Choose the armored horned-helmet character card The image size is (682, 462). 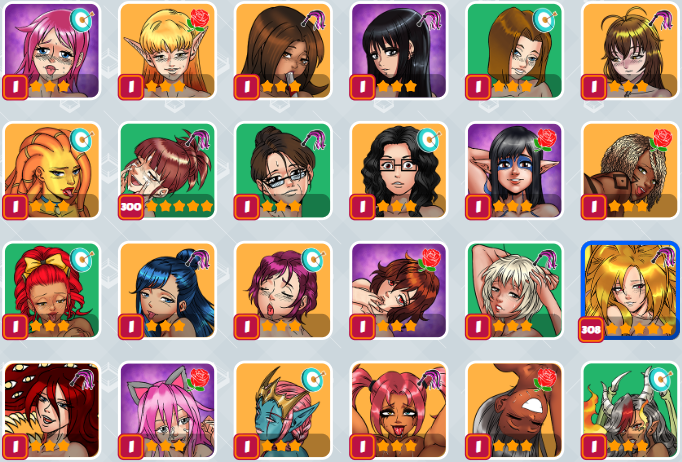click(x=630, y=408)
